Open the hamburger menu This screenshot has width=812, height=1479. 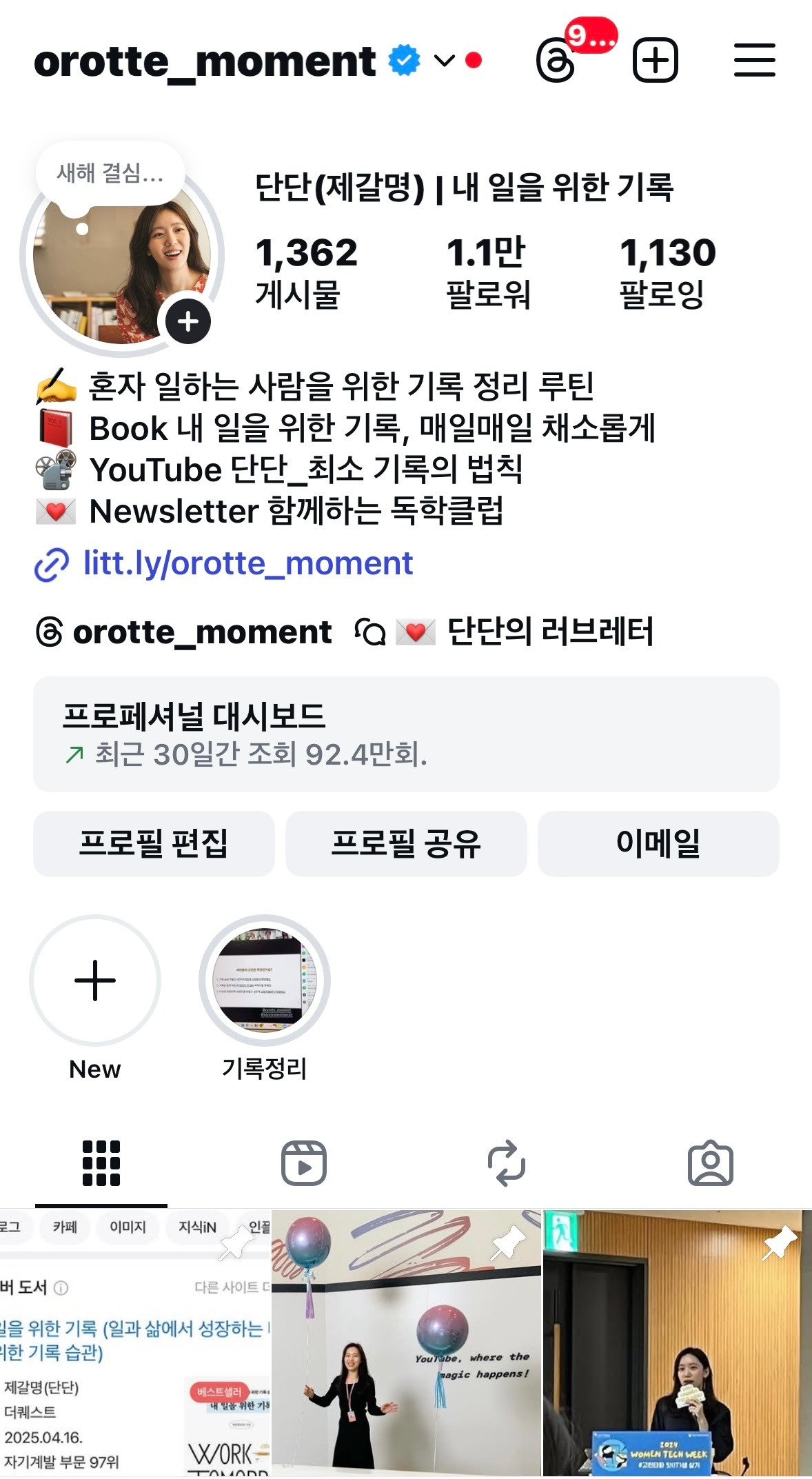pos(754,61)
